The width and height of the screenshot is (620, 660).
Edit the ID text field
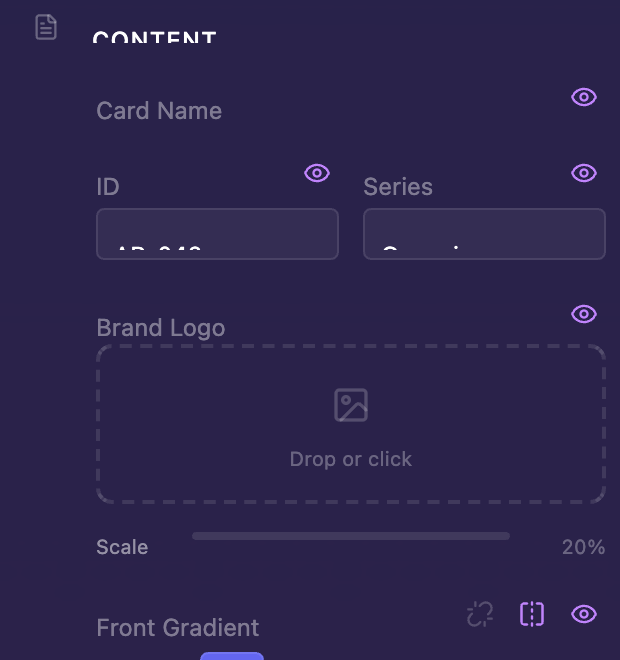tap(217, 234)
